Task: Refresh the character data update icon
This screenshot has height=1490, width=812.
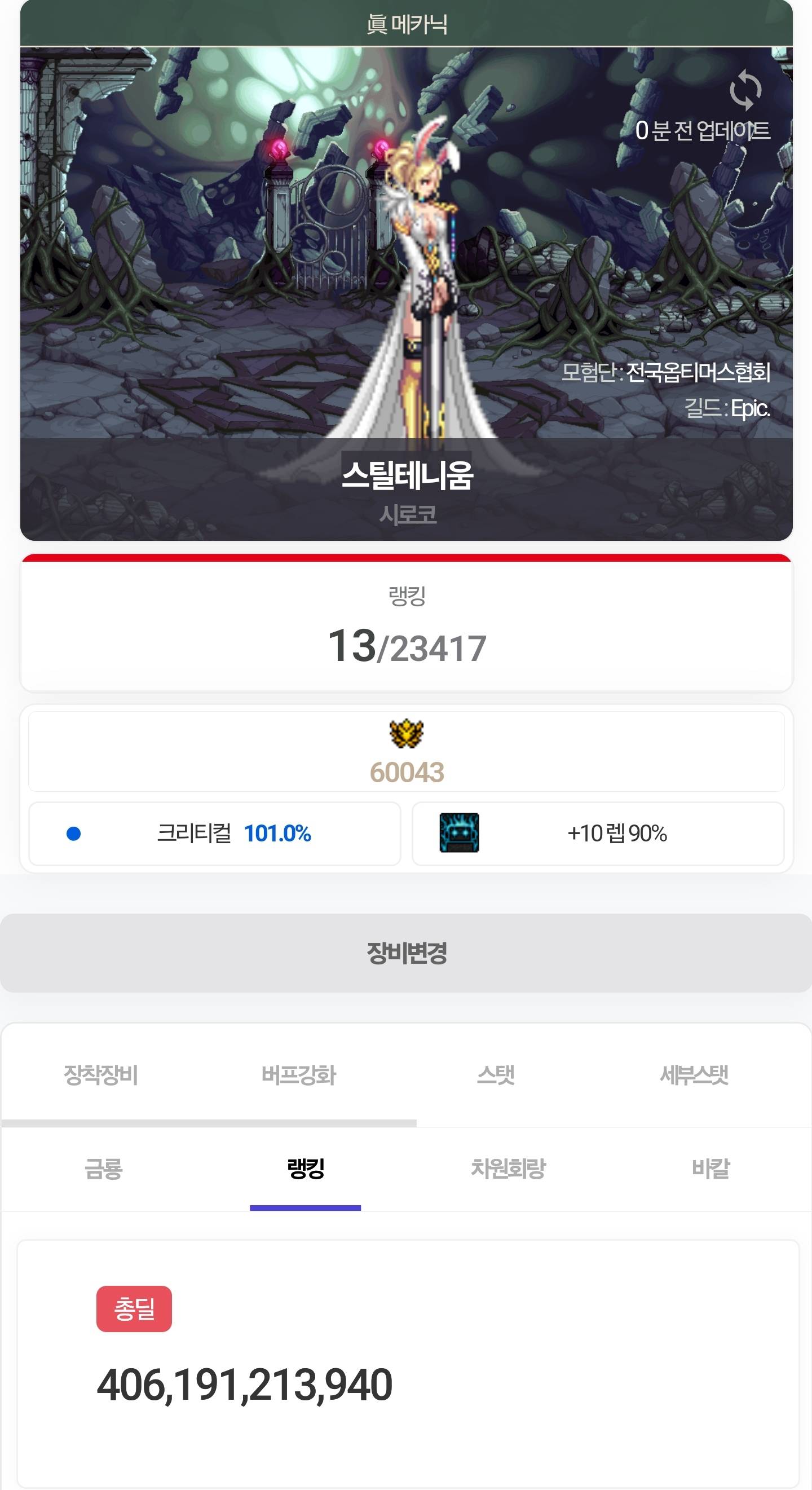Action: click(745, 90)
